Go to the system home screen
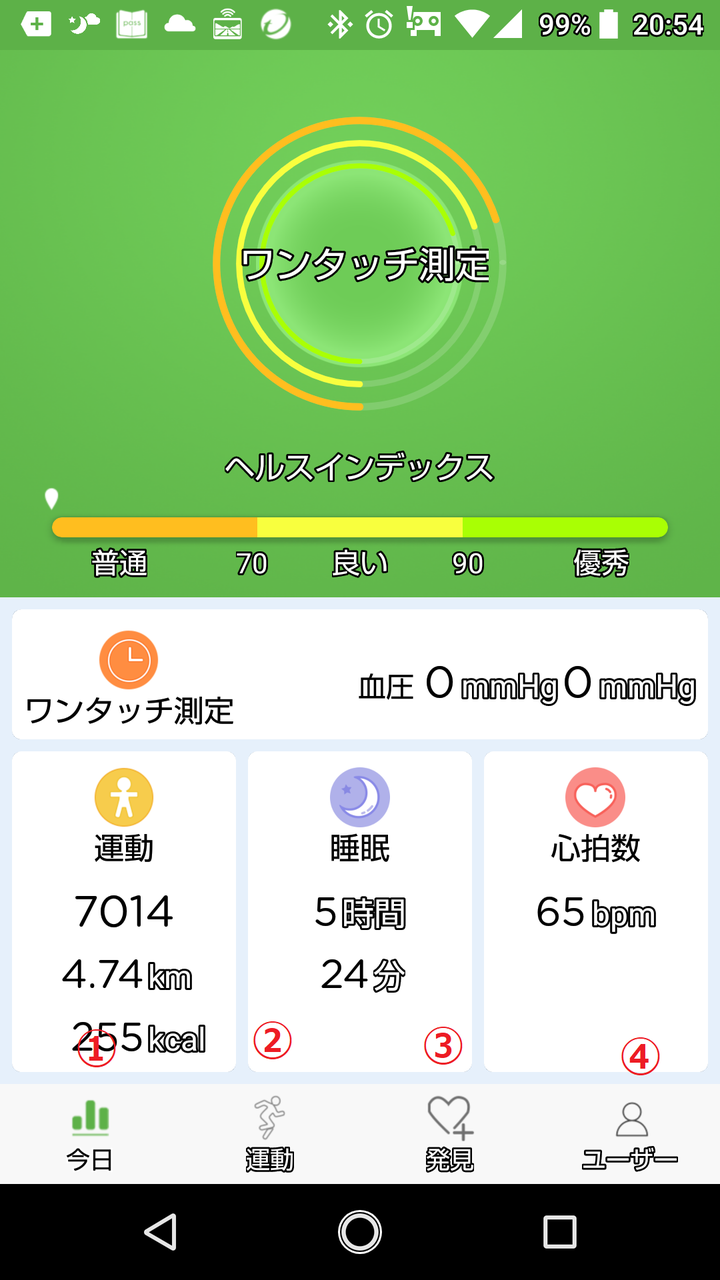Screen dimensions: 720x1280 360,1232
